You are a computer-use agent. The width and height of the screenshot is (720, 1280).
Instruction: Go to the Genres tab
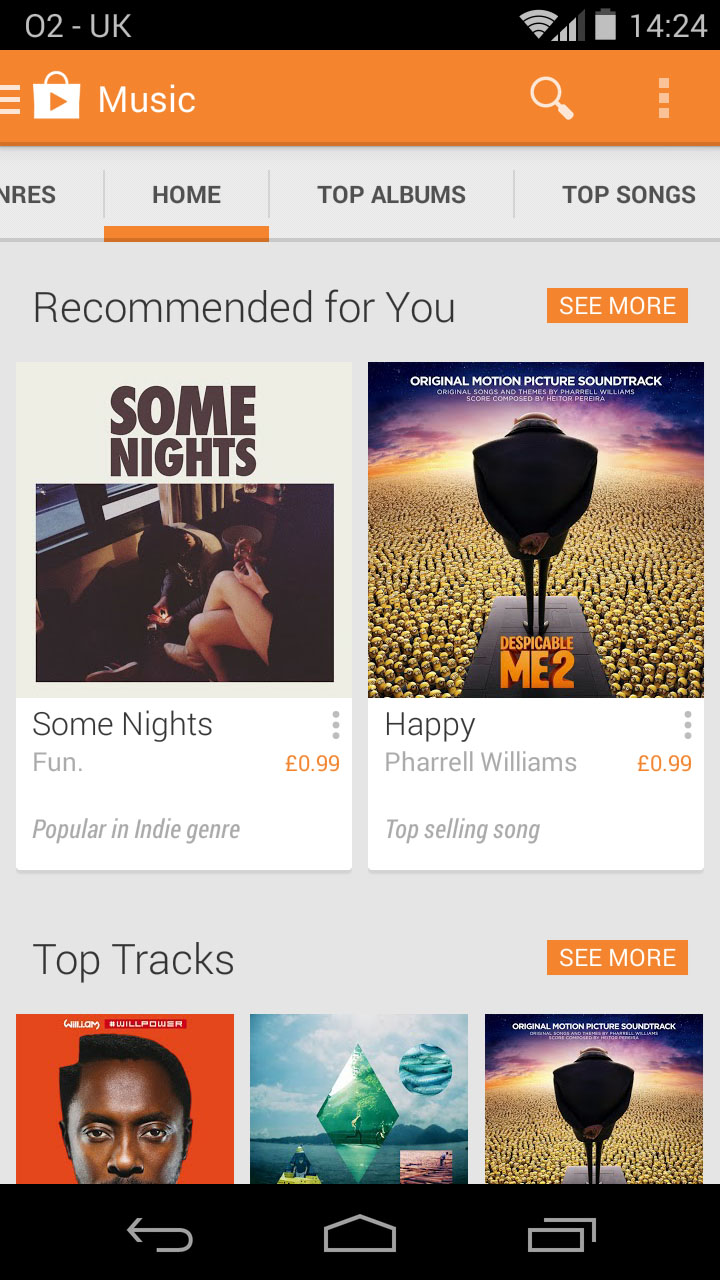click(28, 195)
